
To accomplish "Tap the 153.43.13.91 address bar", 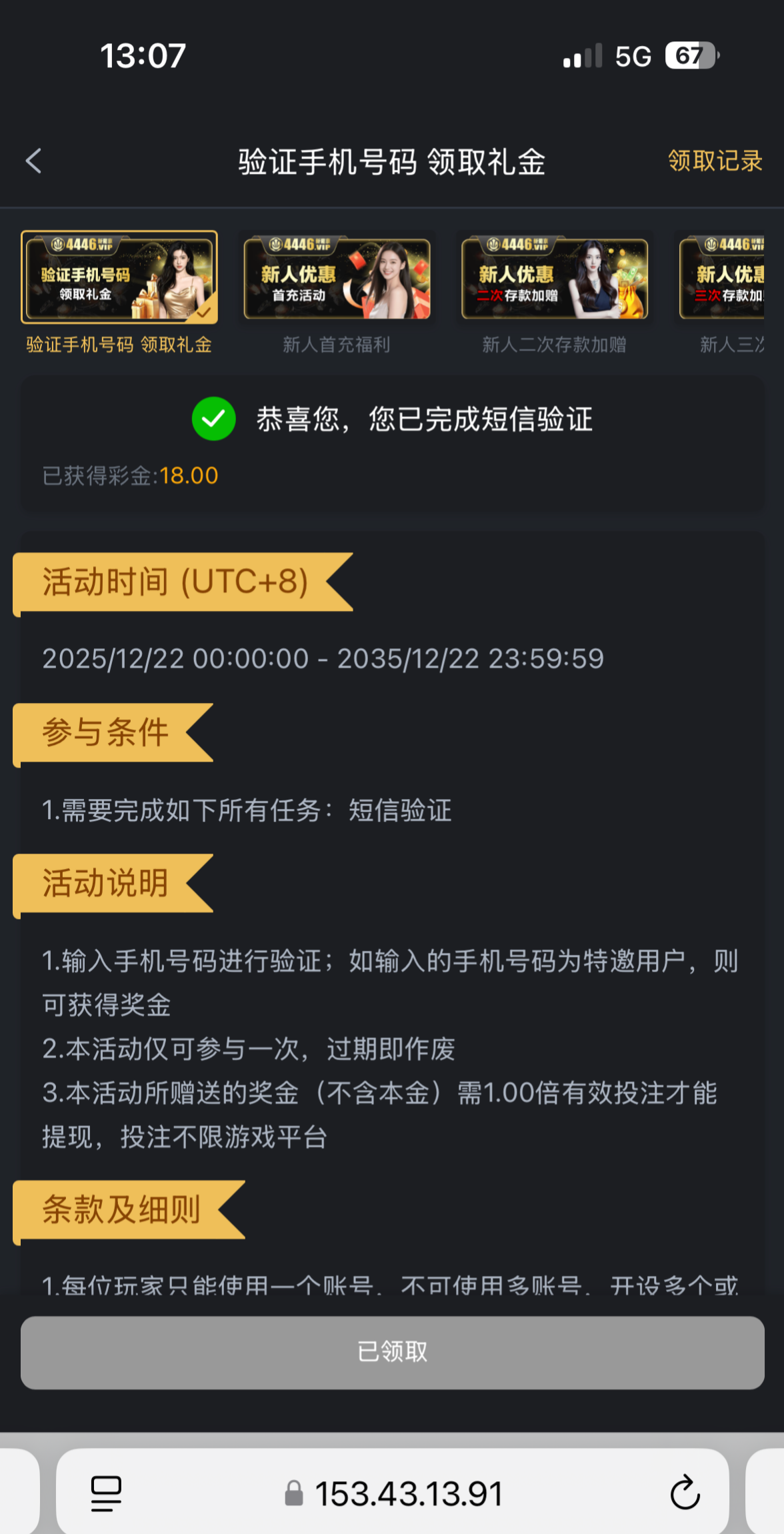I will coord(408,1493).
